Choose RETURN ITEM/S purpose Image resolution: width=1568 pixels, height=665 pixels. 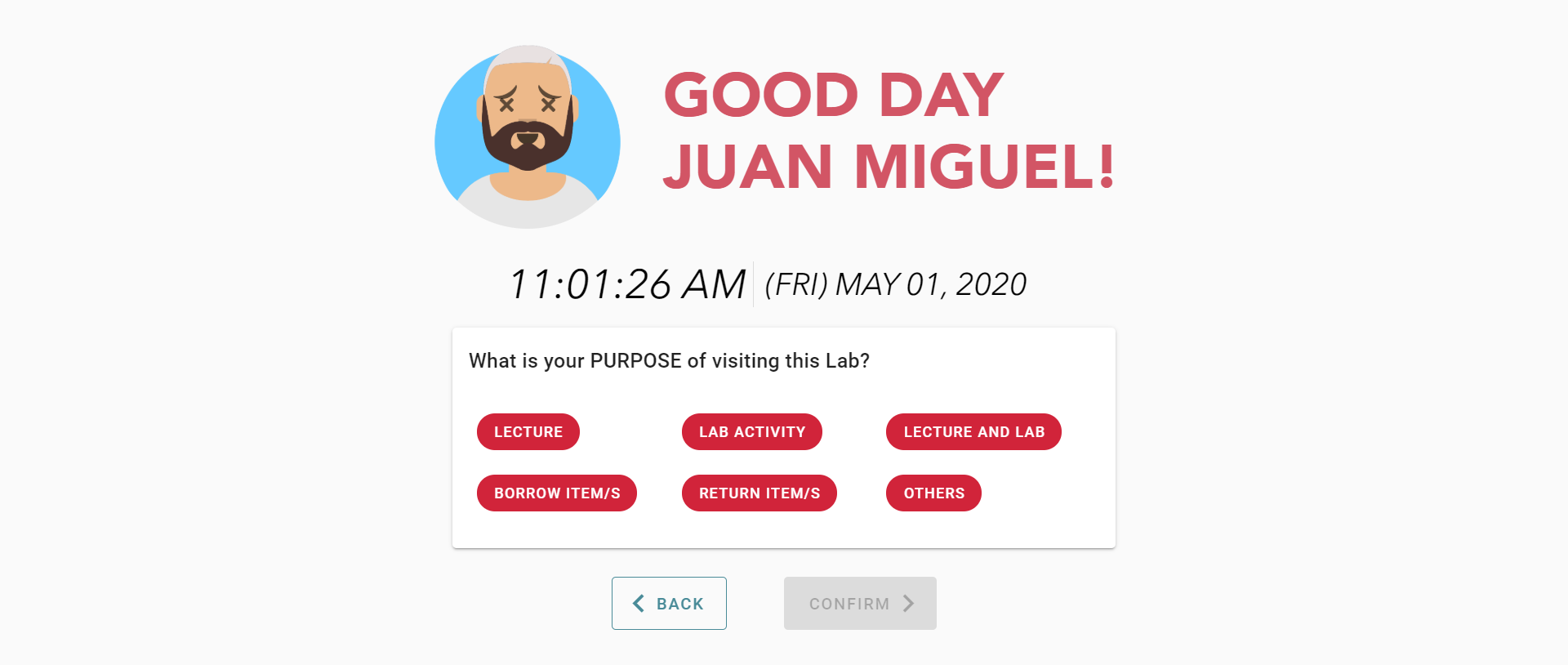click(x=759, y=493)
